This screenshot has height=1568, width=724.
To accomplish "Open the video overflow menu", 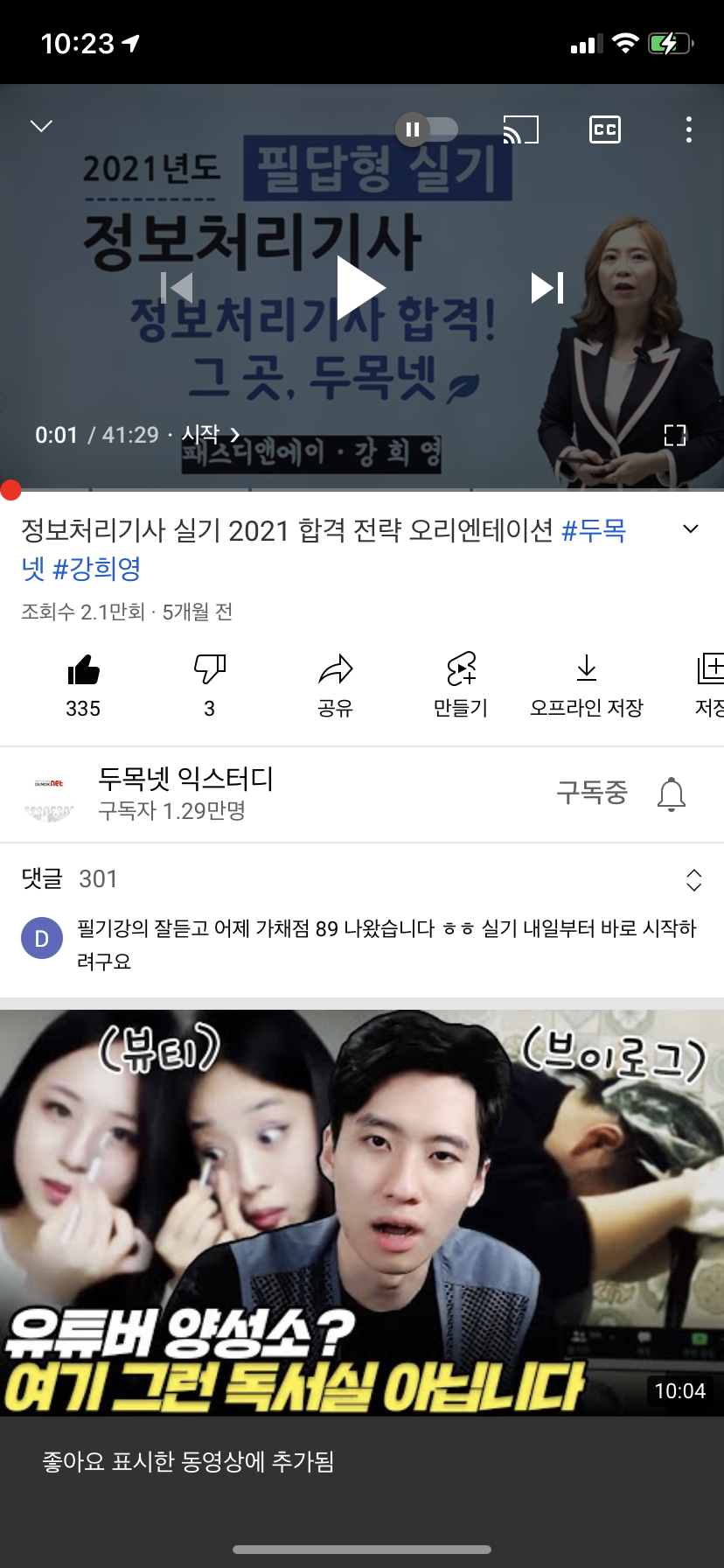I will [689, 130].
